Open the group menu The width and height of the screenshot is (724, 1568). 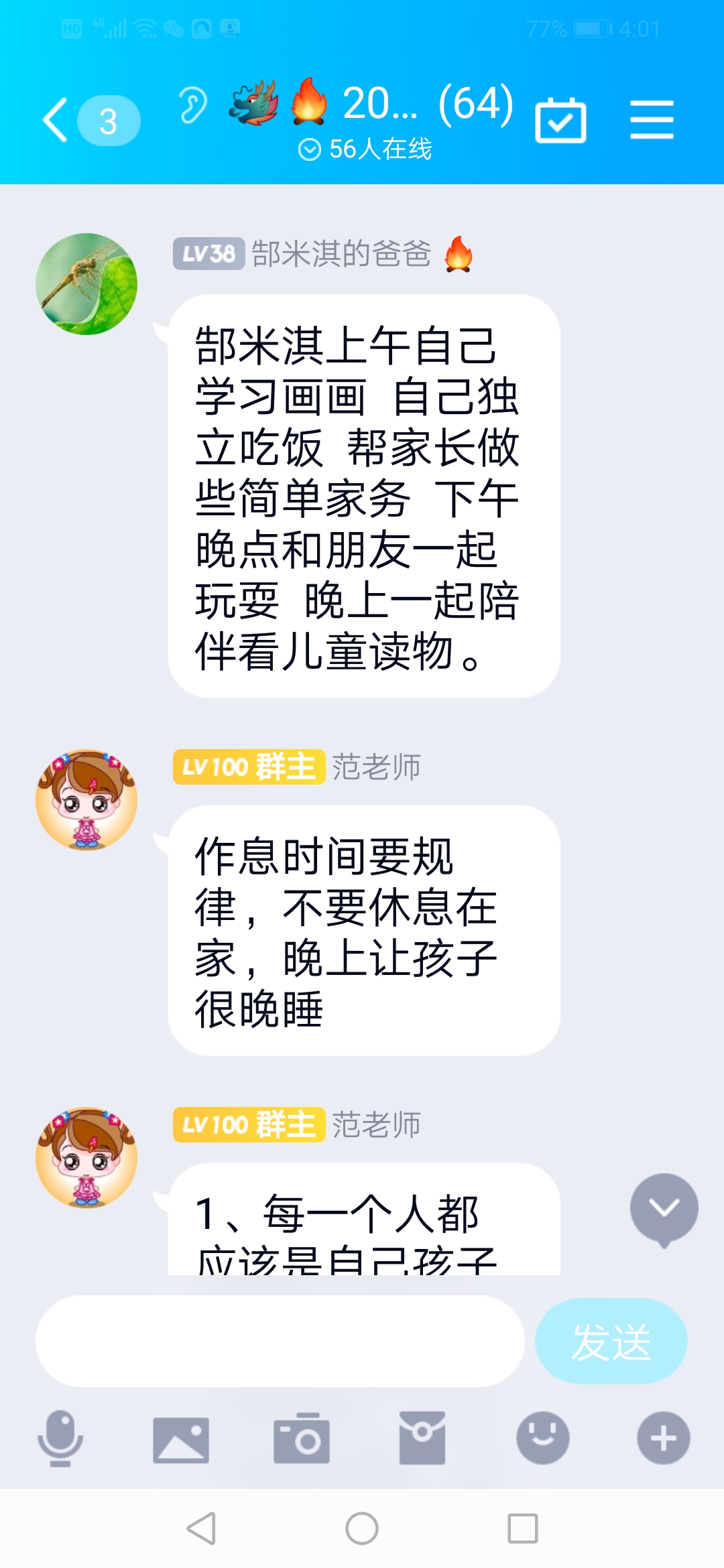click(652, 121)
